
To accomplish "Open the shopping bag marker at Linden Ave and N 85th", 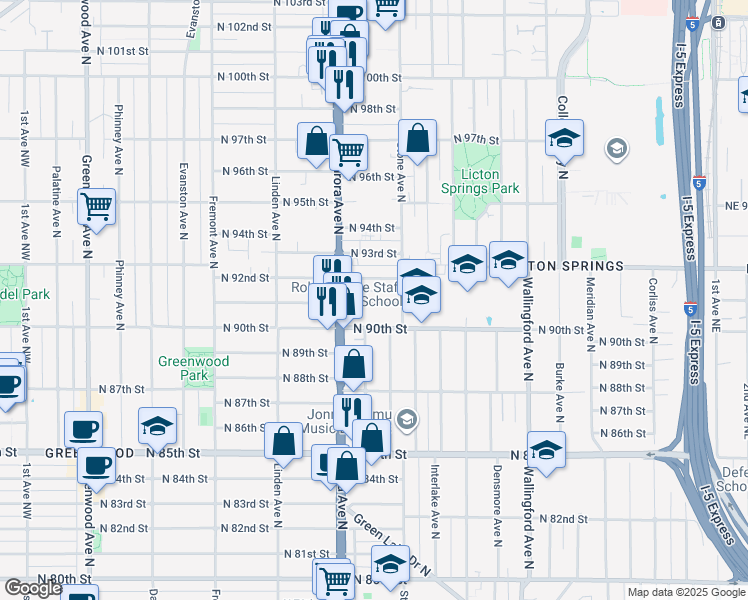I will point(285,440).
